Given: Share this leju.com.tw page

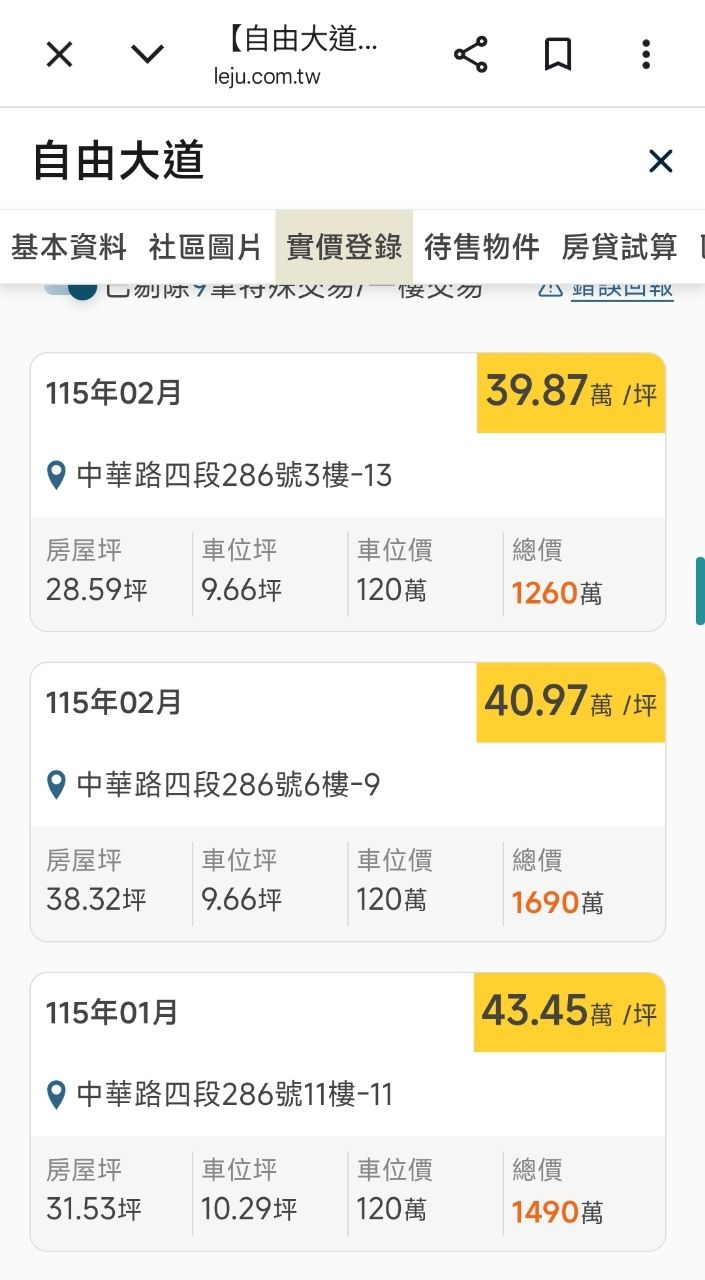Looking at the screenshot, I should click(470, 54).
